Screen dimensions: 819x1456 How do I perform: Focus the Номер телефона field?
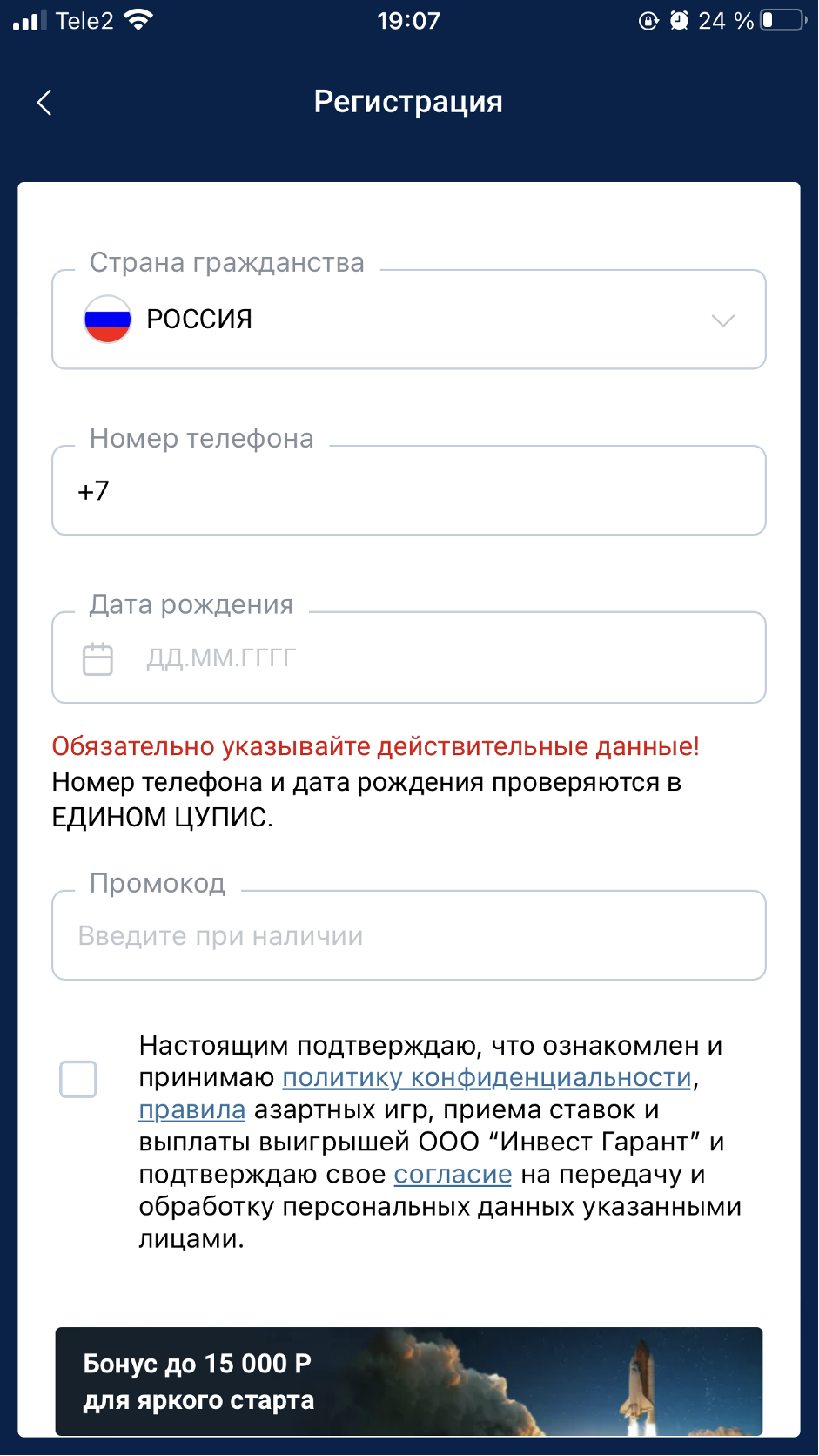pos(409,491)
